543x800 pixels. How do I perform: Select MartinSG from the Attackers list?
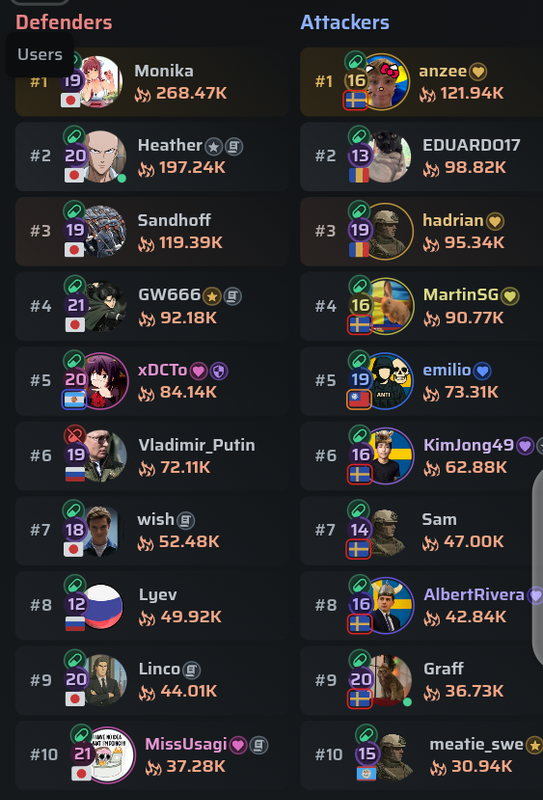(422, 306)
